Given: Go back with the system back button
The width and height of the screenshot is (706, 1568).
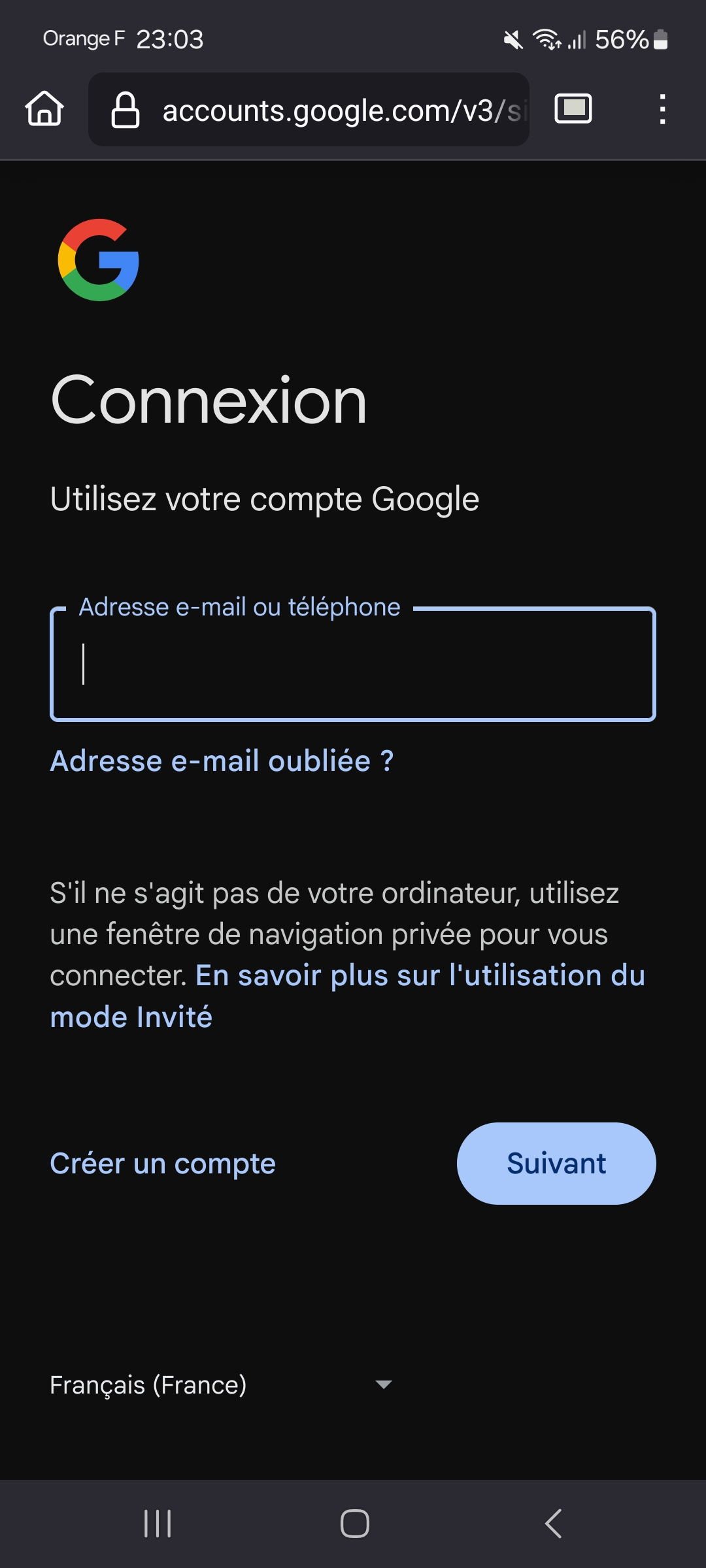Looking at the screenshot, I should point(553,1524).
